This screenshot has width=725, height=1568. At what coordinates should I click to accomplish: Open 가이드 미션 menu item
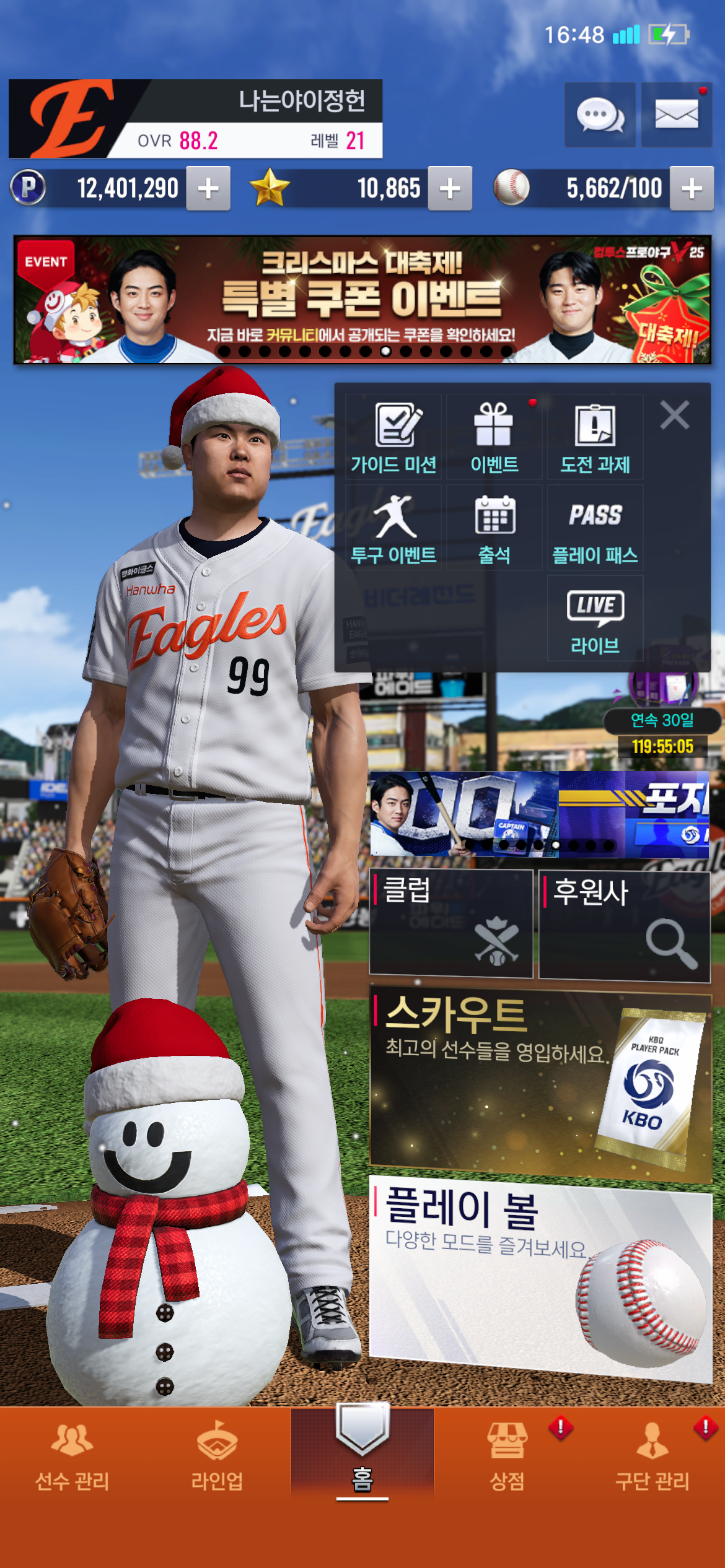click(393, 437)
